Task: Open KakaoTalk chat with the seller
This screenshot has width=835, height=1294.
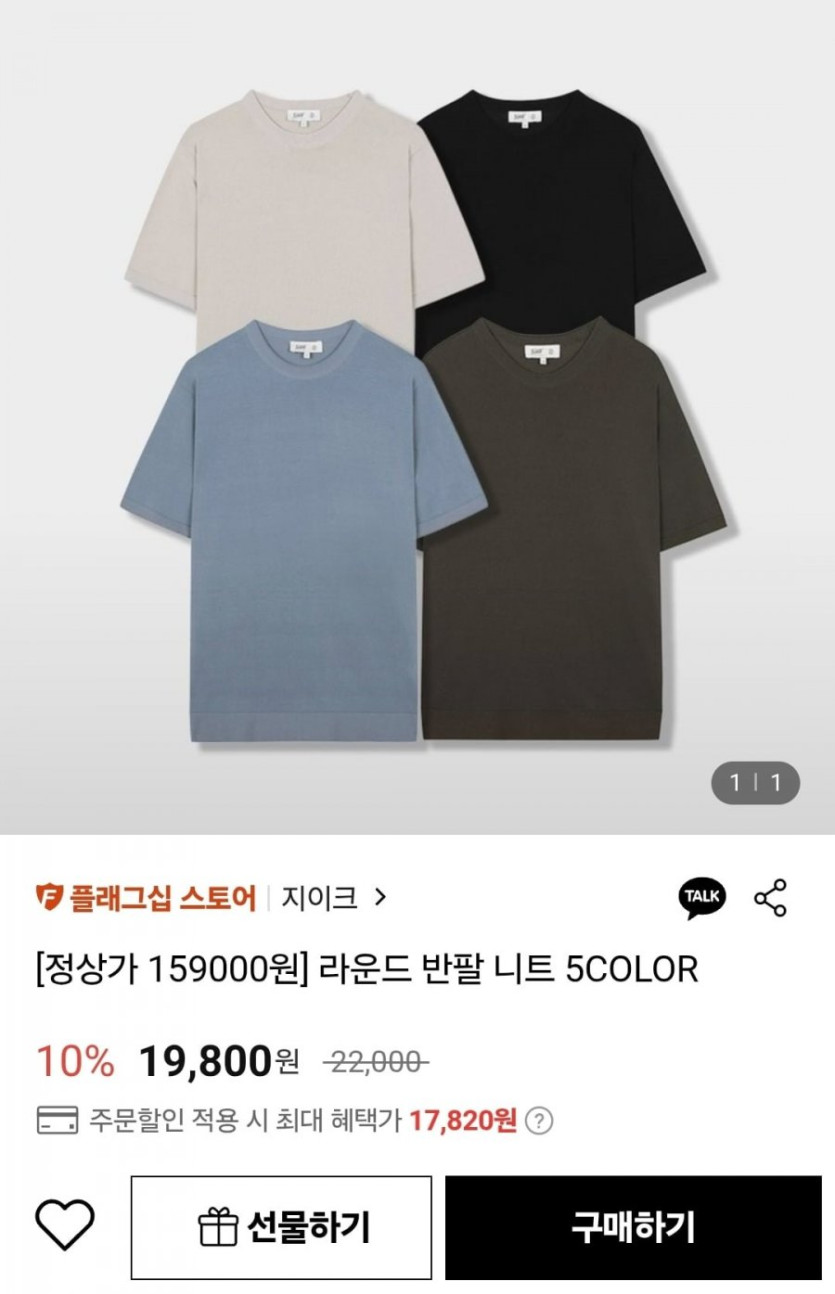Action: click(702, 898)
